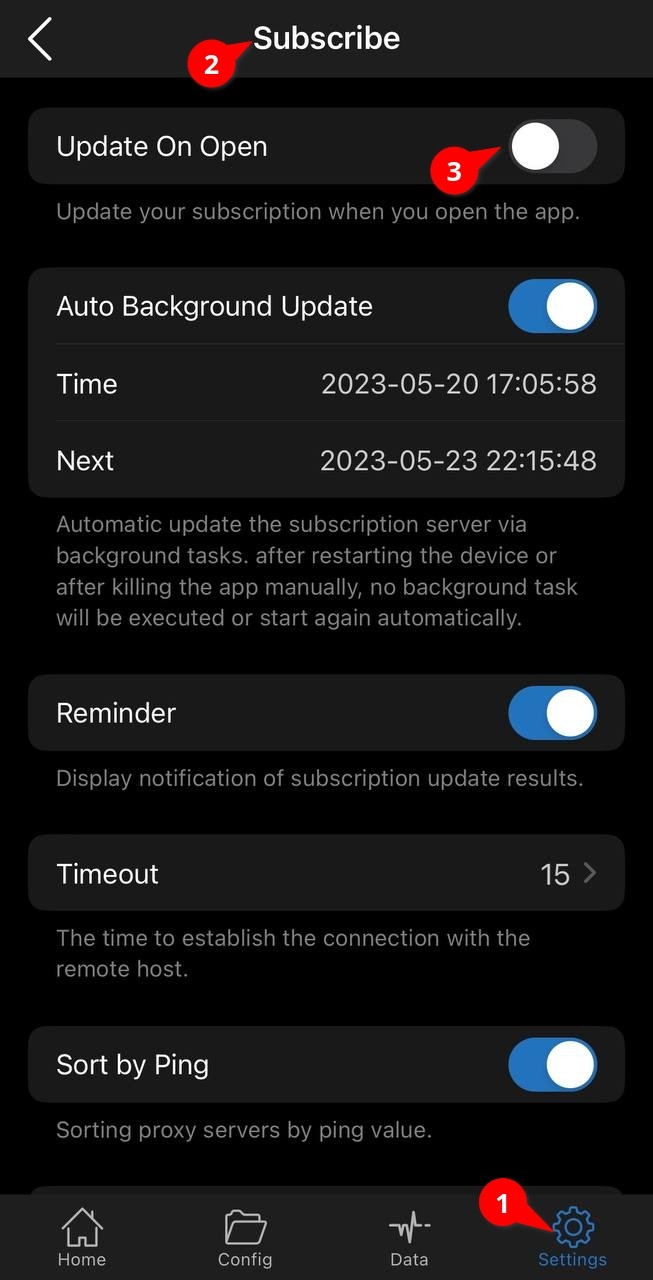Enable the Update On Open switch
Screen dimensions: 653x1280
pos(552,147)
